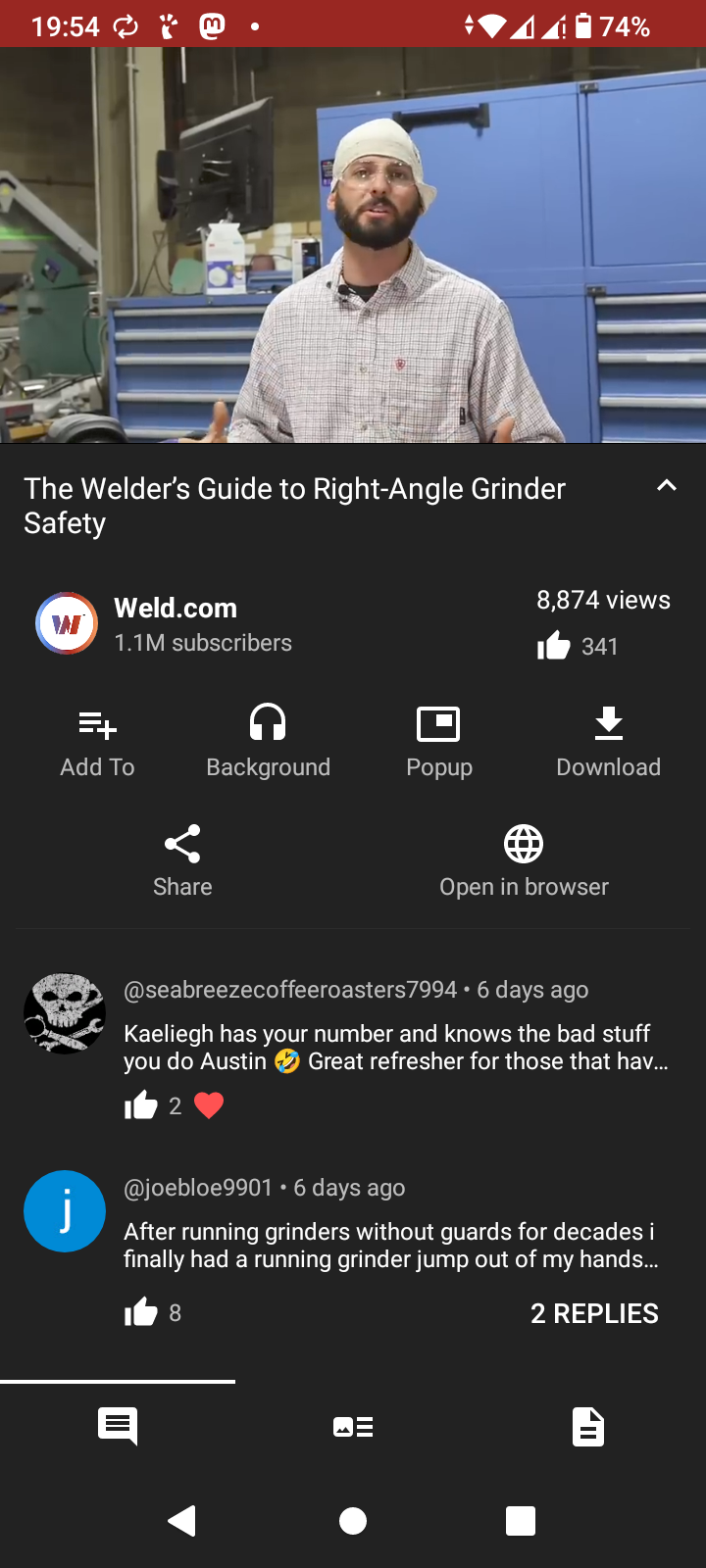The height and width of the screenshot is (1568, 706).
Task: Select the comments tab
Action: coord(118,1427)
